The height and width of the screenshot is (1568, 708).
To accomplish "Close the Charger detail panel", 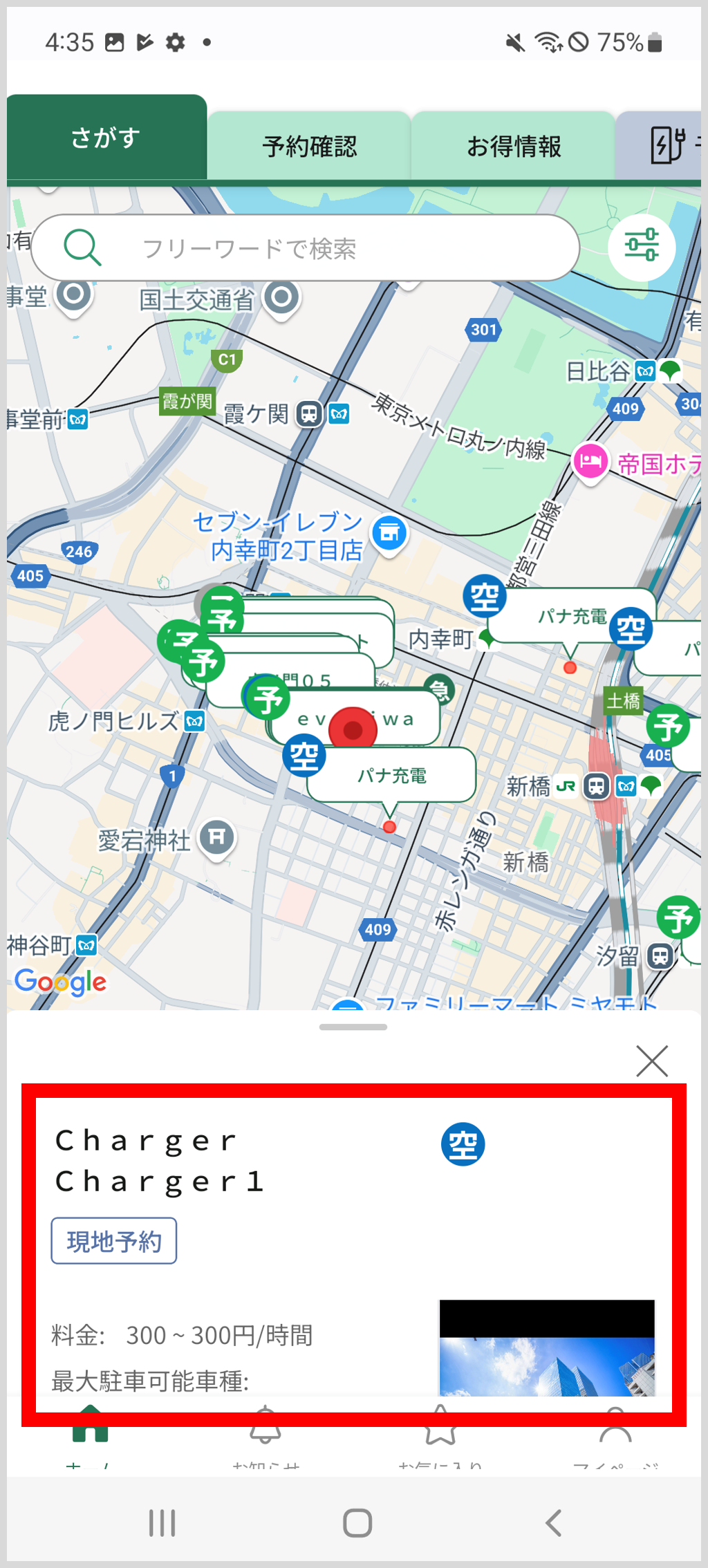I will tap(651, 1061).
